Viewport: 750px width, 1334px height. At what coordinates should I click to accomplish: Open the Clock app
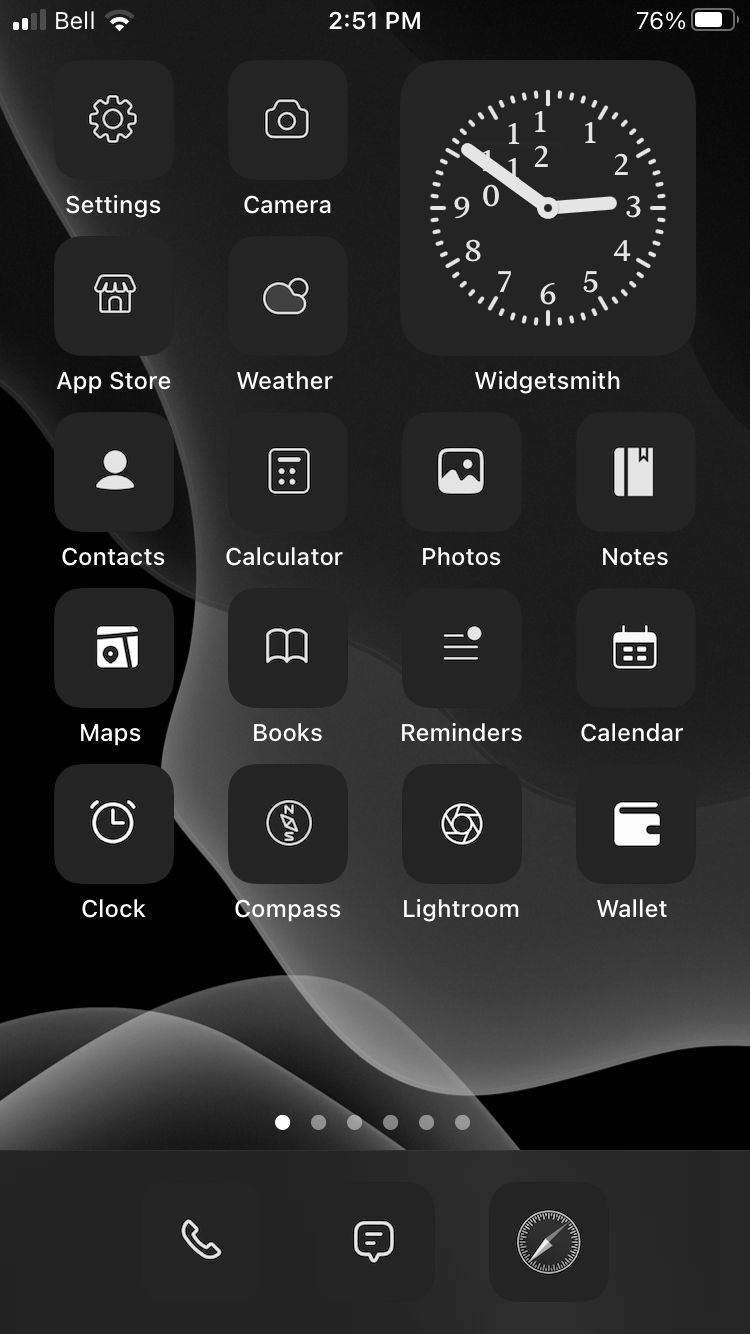tap(113, 824)
